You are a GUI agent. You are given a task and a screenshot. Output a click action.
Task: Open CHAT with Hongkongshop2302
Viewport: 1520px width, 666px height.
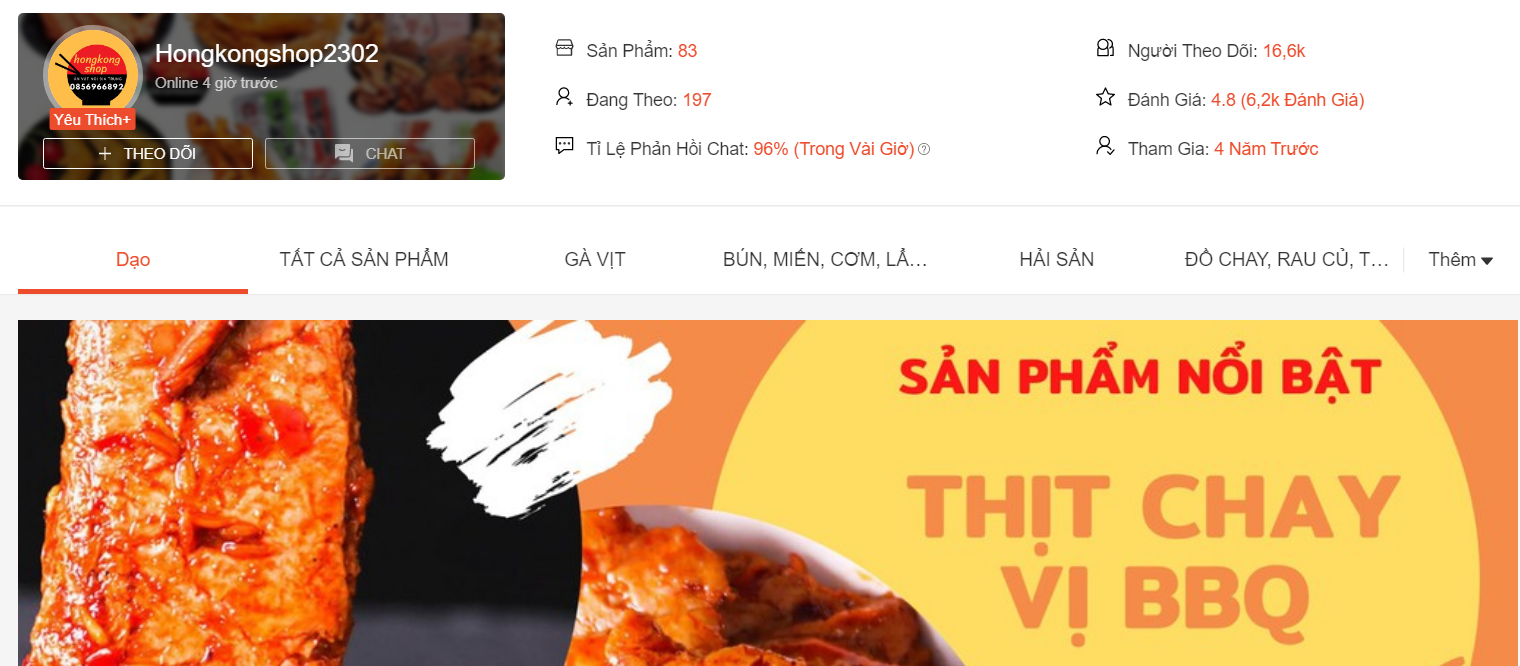click(369, 153)
